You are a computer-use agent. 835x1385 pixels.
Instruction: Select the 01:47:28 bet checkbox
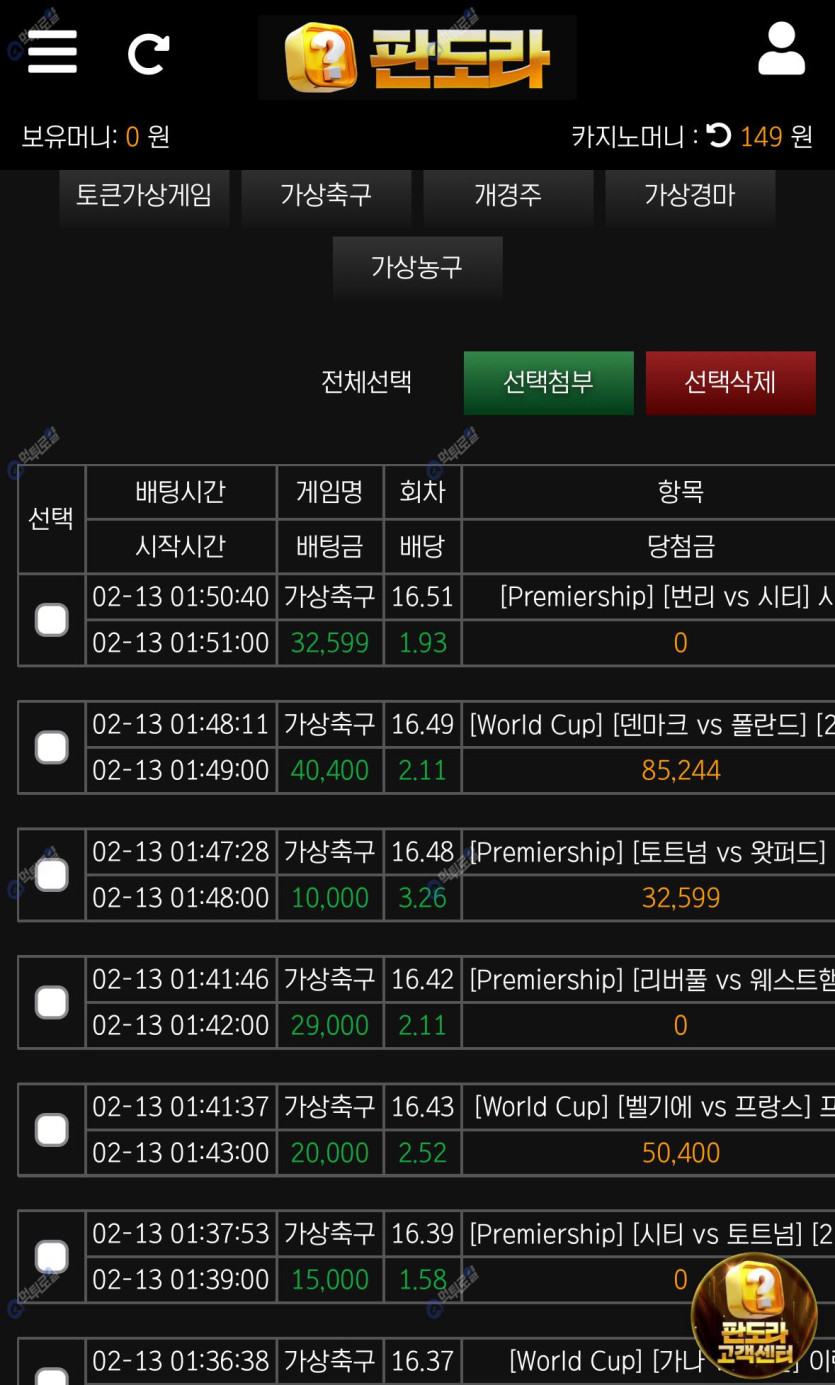tap(52, 875)
